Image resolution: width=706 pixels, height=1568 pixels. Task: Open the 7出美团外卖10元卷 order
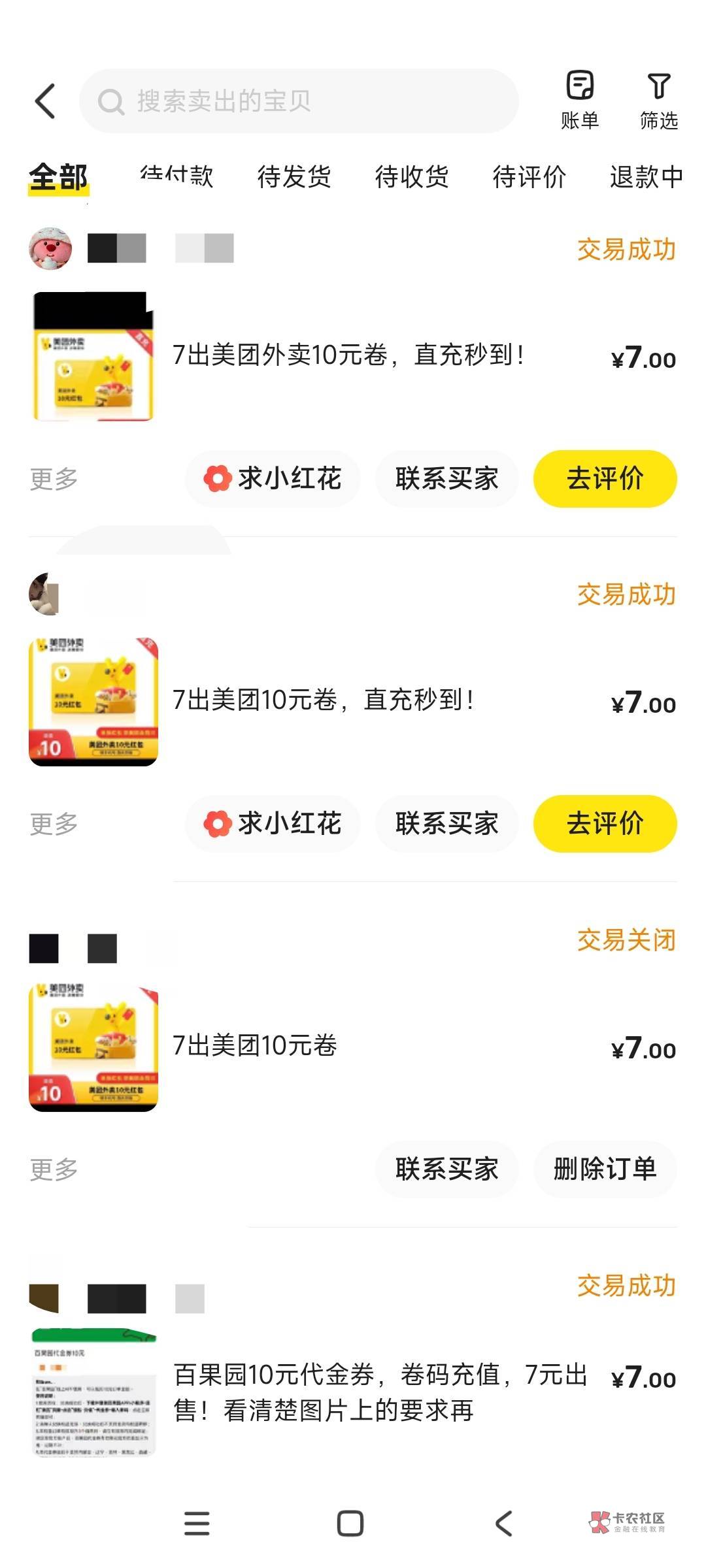(x=348, y=355)
